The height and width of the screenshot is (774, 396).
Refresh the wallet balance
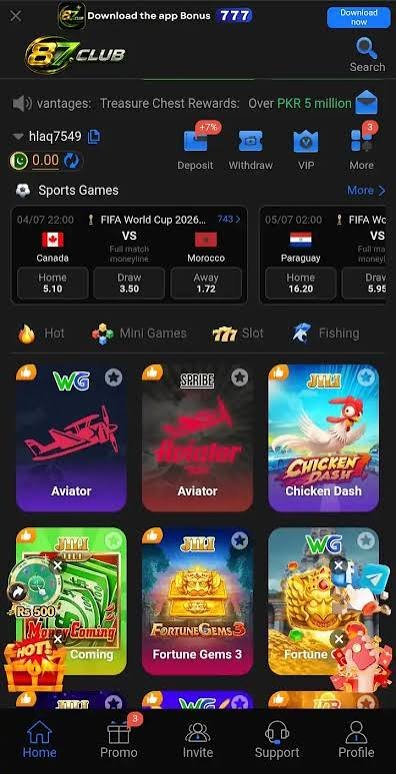tap(72, 161)
